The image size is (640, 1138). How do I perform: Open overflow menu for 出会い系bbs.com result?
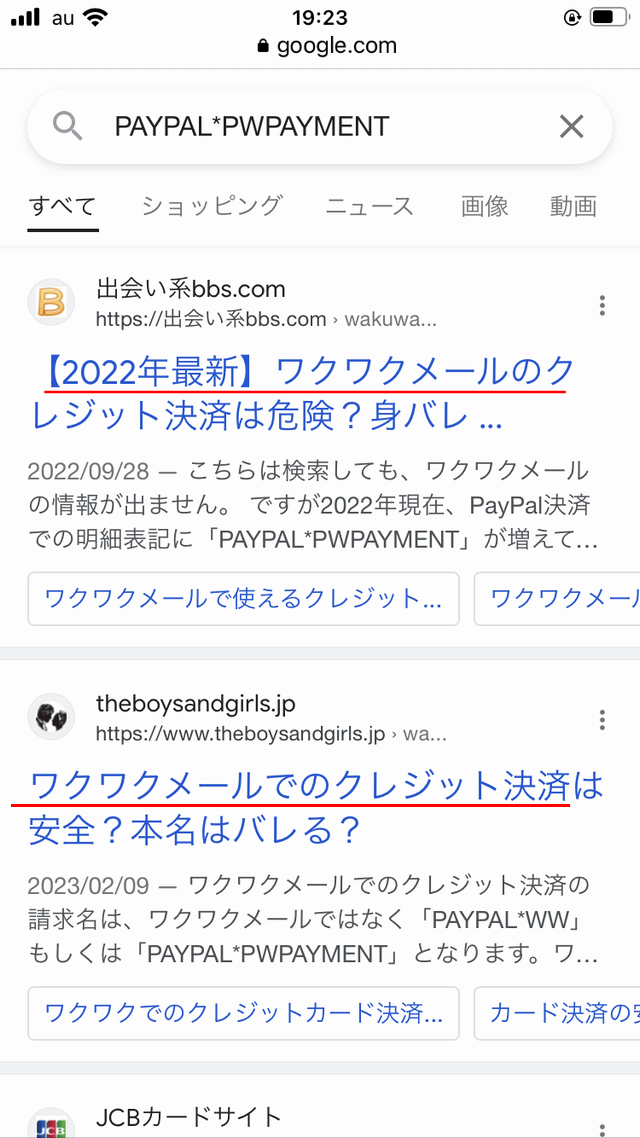click(602, 305)
